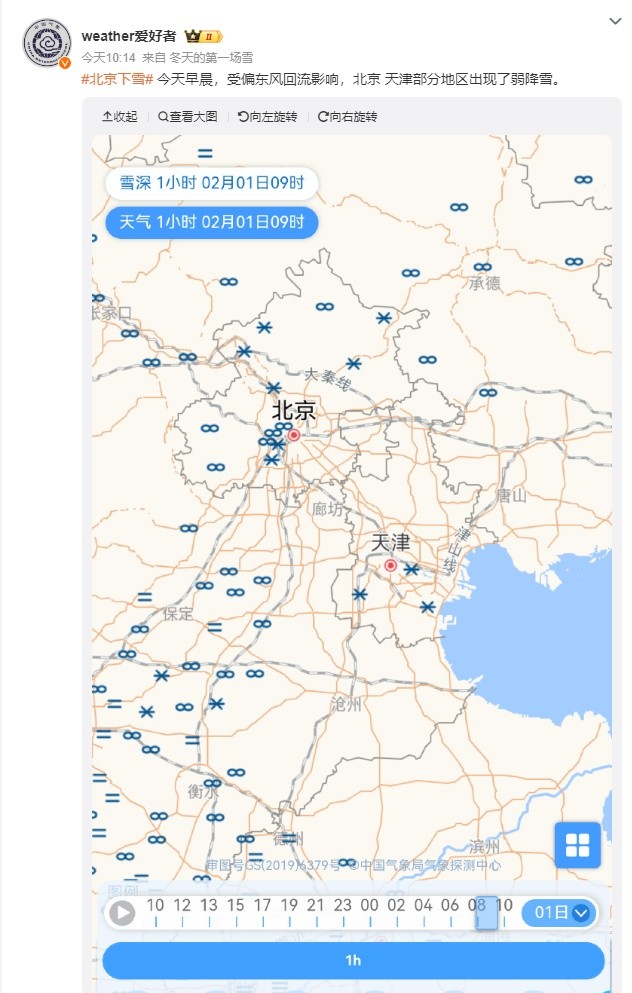
Task: Rotate the image right with 向右旋转
Action: [347, 117]
